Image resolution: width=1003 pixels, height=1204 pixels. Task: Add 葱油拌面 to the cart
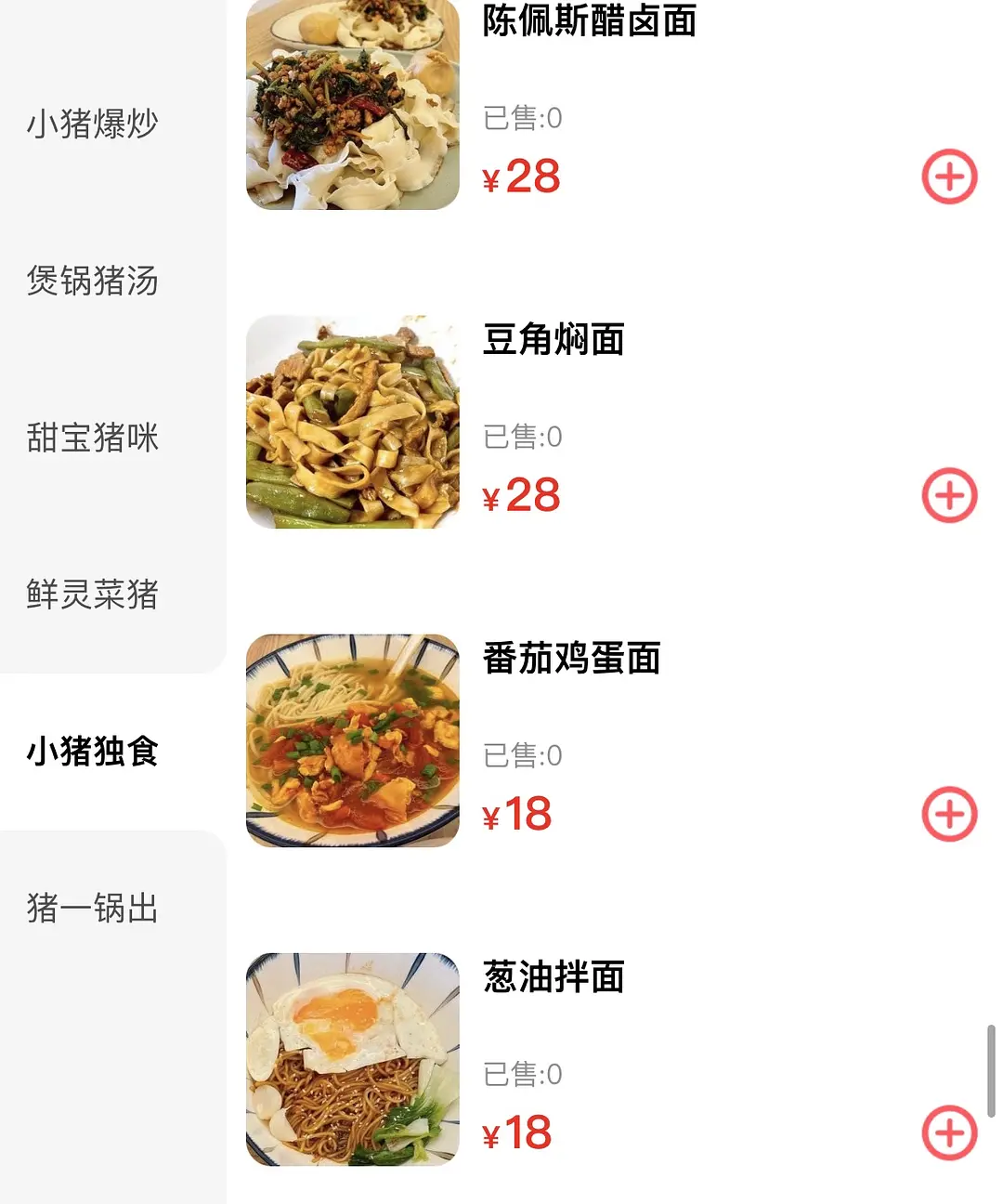(x=949, y=1132)
